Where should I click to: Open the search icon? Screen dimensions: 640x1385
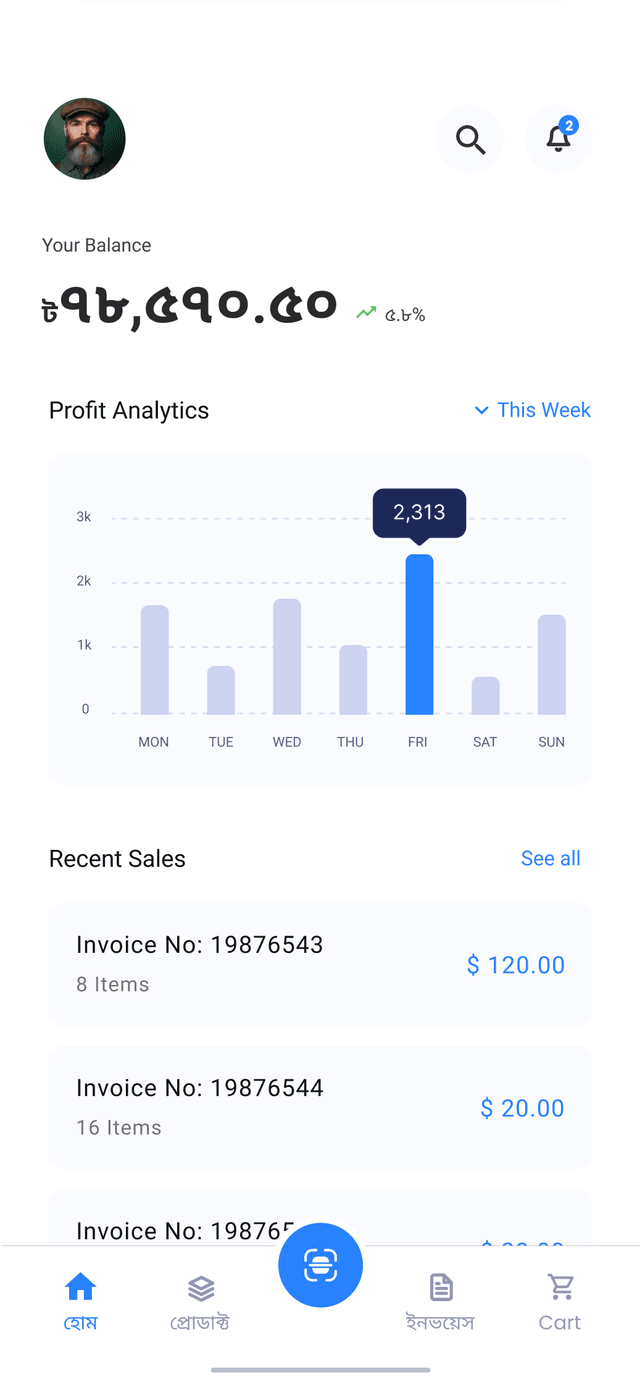[470, 139]
